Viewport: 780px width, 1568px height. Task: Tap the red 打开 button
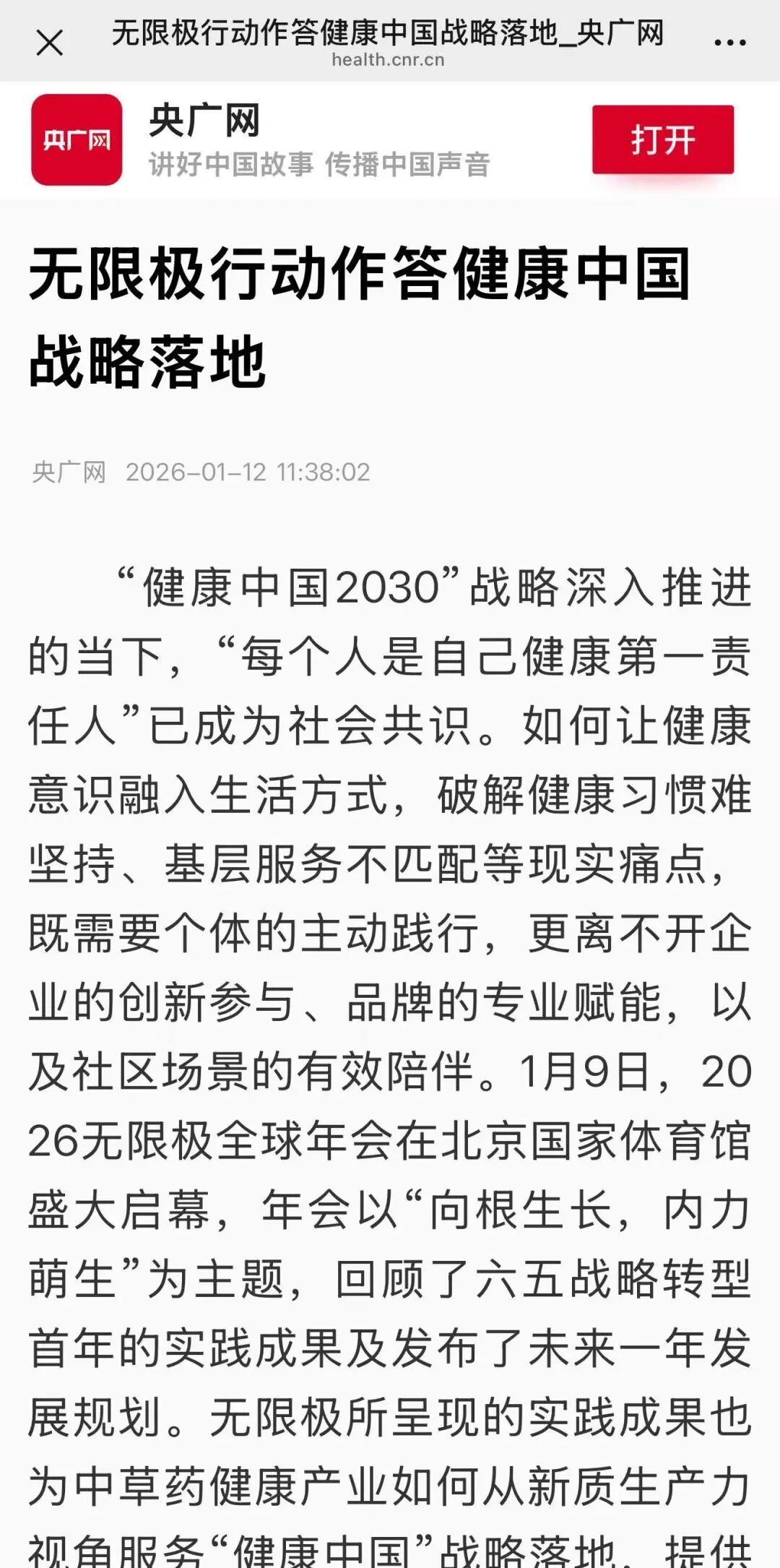point(662,139)
